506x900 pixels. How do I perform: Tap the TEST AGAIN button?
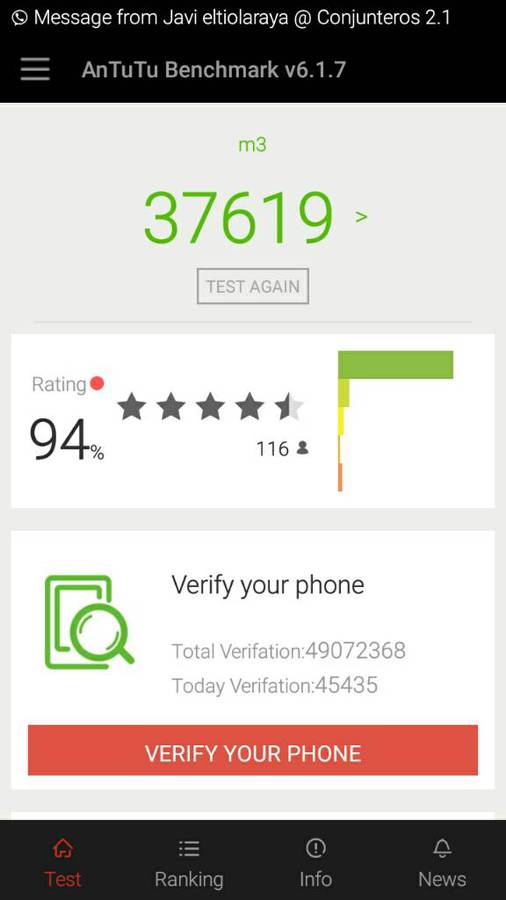point(253,286)
